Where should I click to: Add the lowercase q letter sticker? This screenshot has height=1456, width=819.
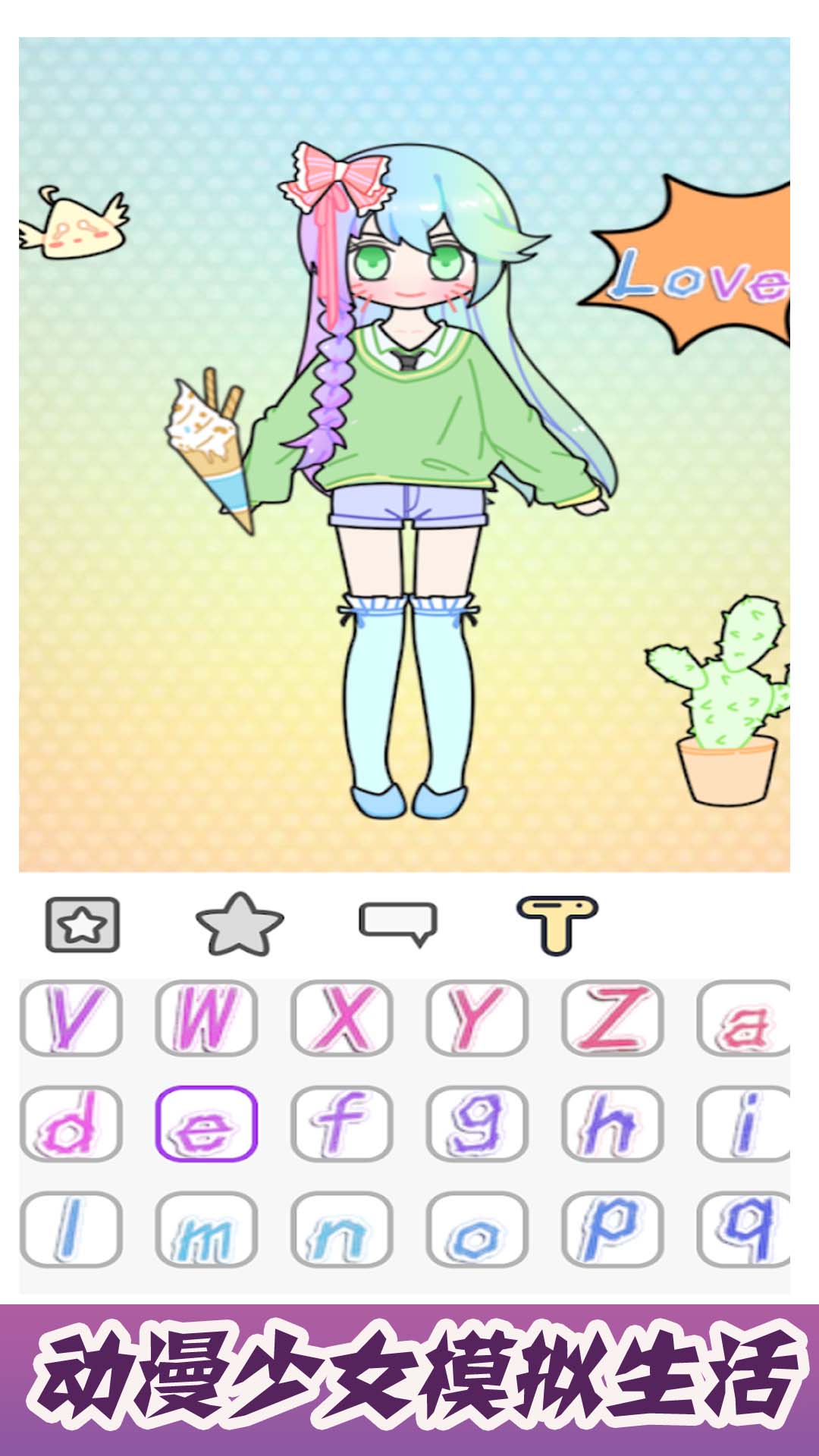744,1229
